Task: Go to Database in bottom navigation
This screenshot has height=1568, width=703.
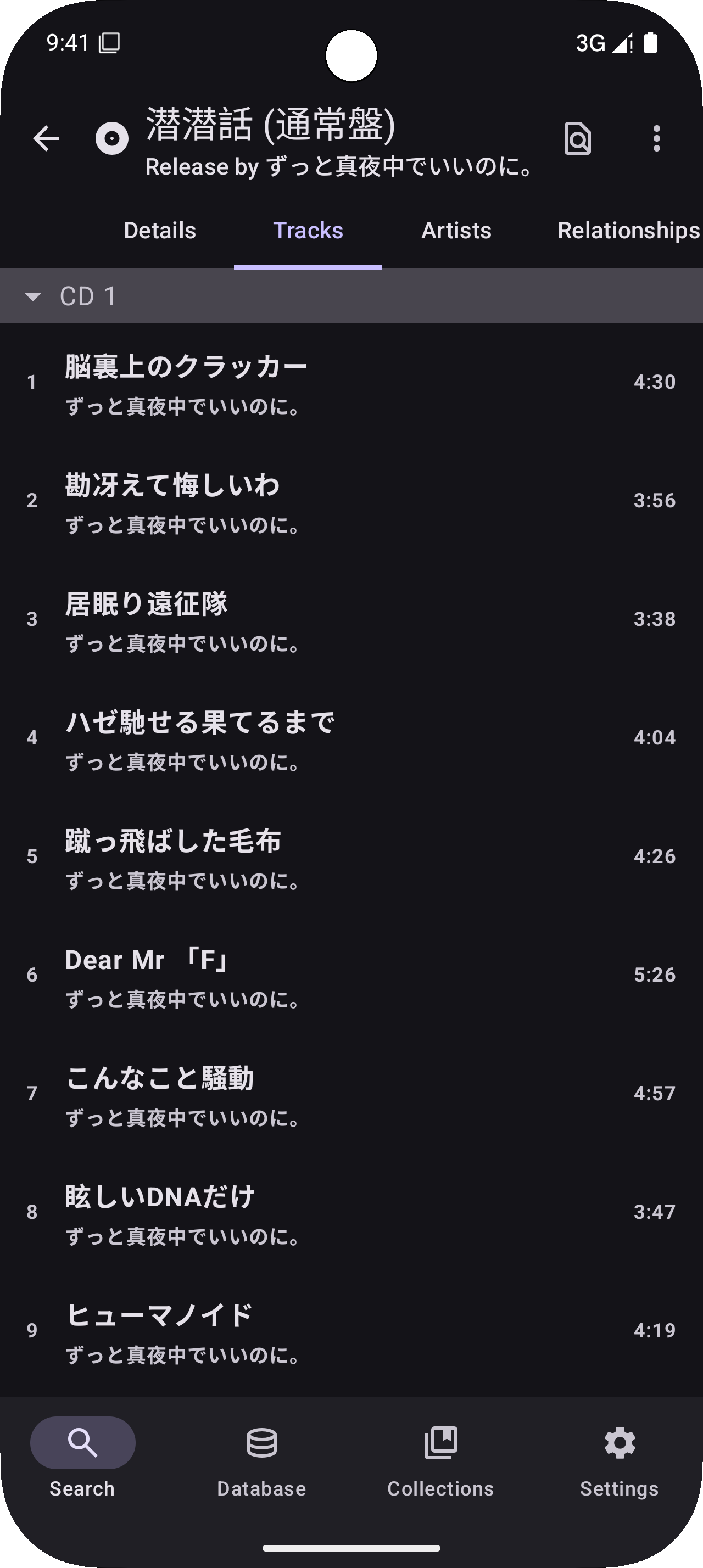Action: coord(262,1462)
